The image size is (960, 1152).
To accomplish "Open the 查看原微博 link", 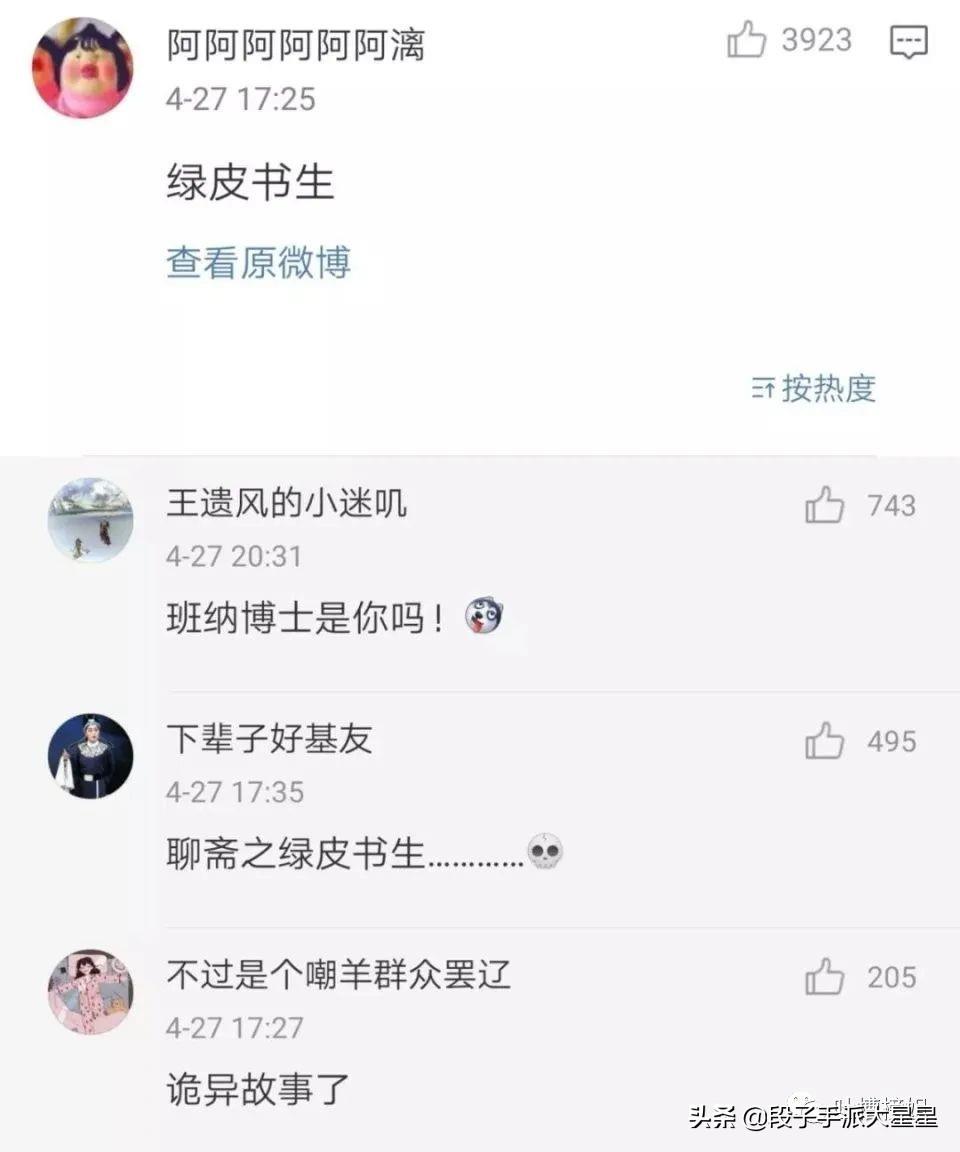I will click(258, 263).
